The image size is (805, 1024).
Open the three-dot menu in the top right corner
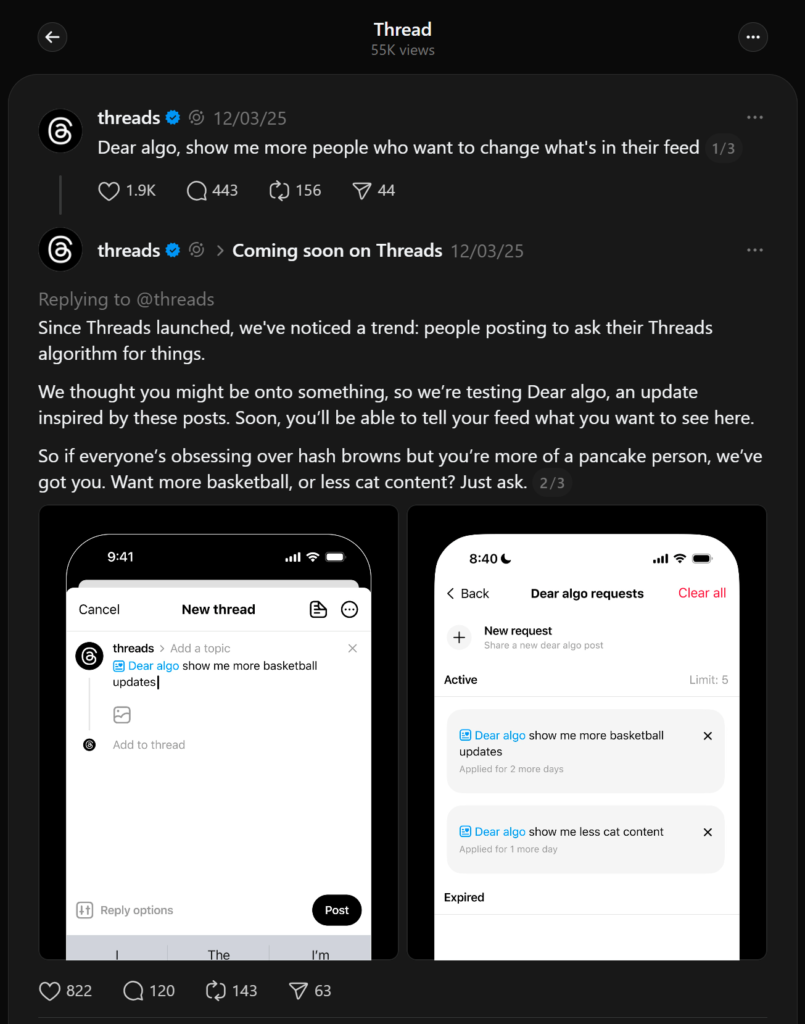tap(753, 37)
